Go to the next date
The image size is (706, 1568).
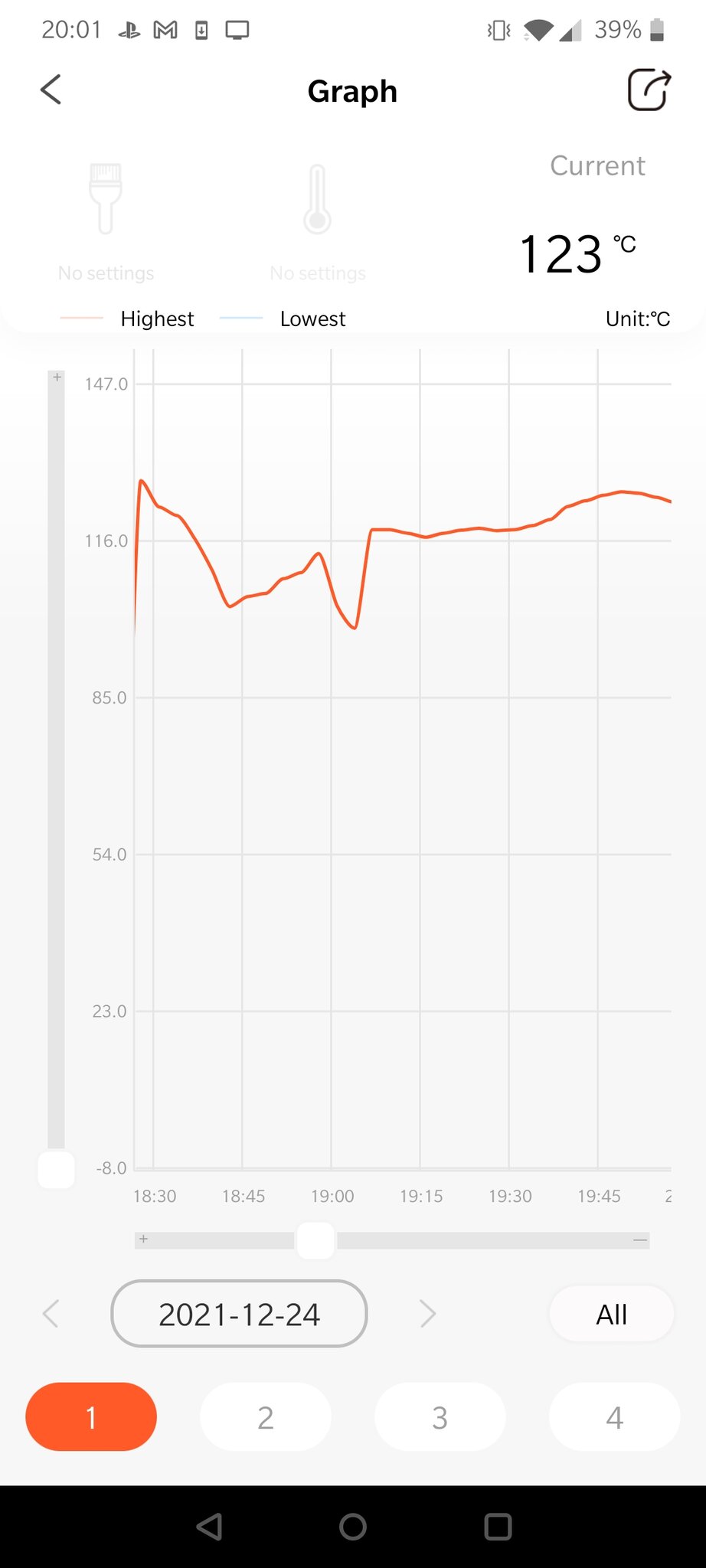[427, 1314]
